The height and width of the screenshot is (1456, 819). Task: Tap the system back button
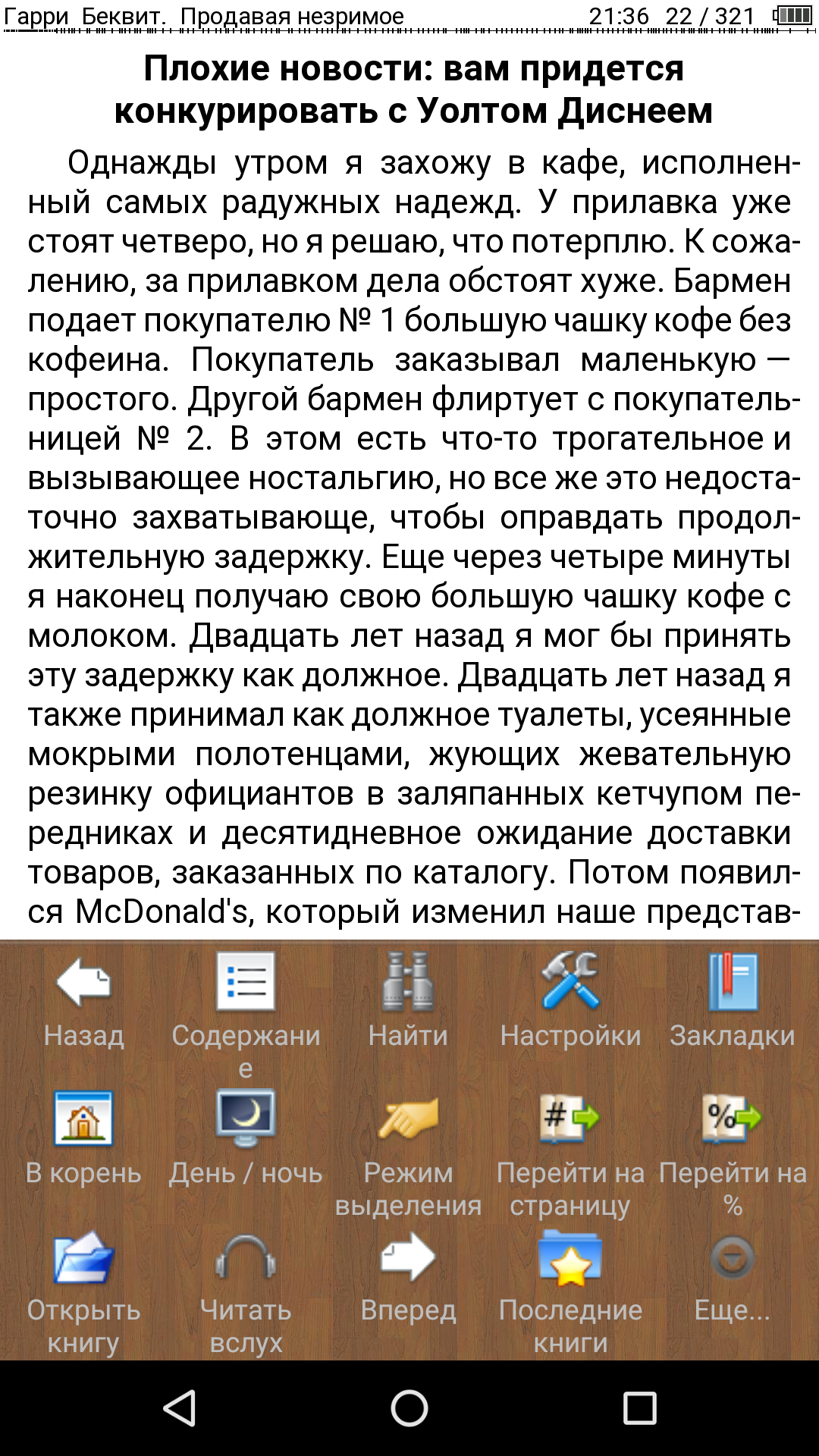coord(180,1408)
